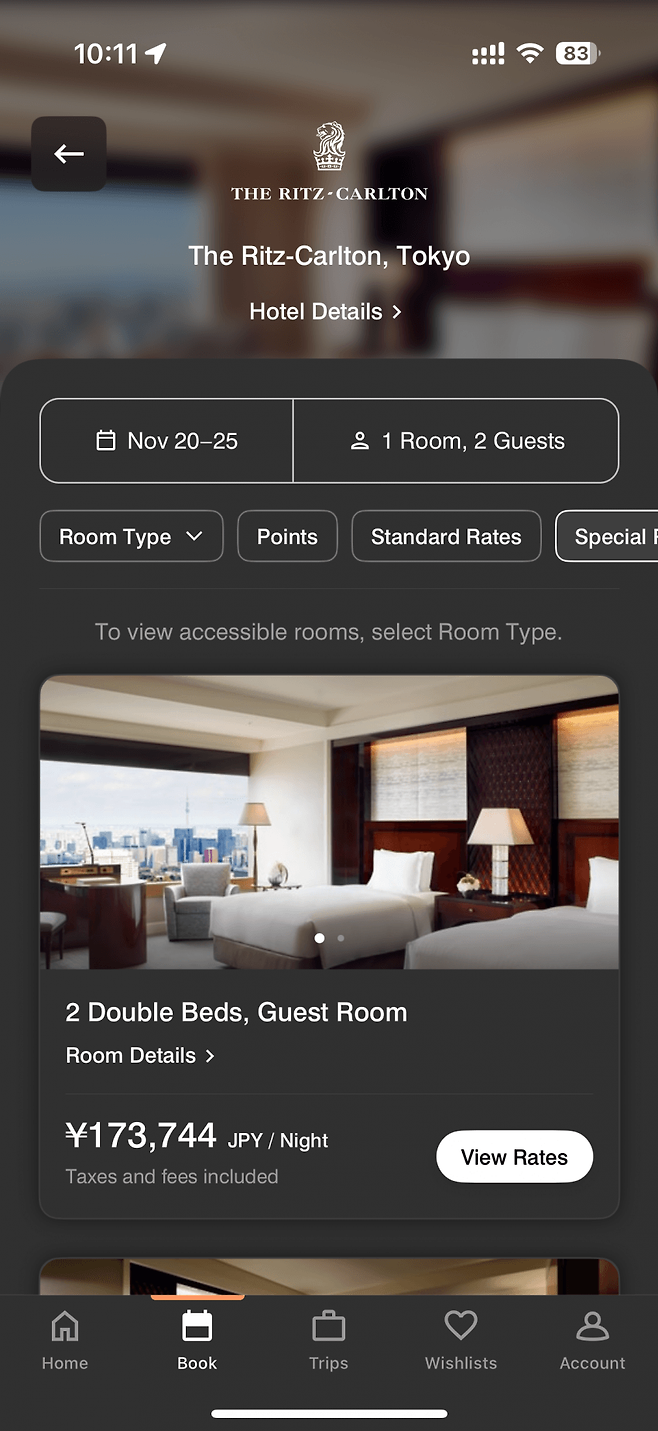The width and height of the screenshot is (658, 1431).
Task: Open the Trips tab
Action: (328, 1341)
